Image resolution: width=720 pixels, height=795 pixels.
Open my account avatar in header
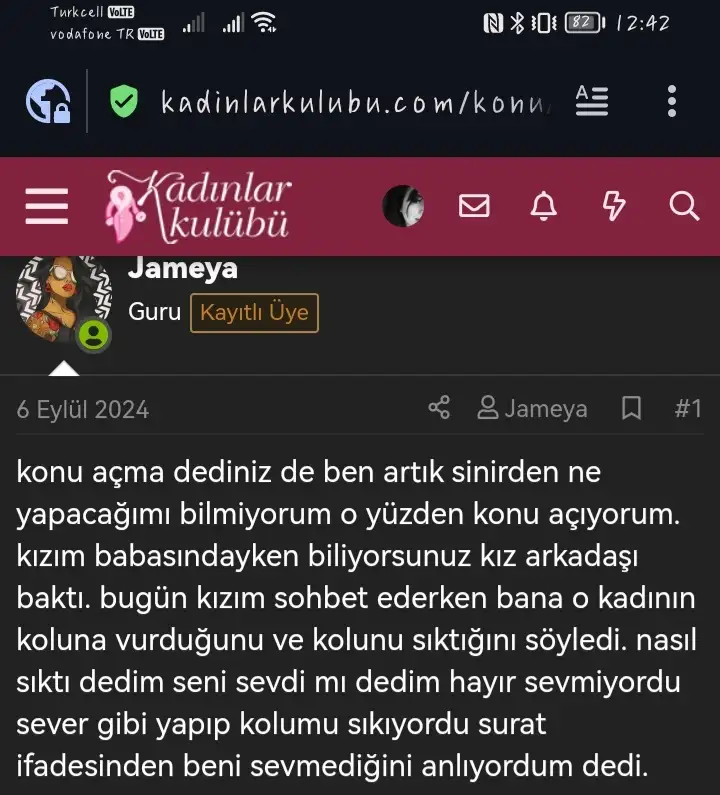403,206
